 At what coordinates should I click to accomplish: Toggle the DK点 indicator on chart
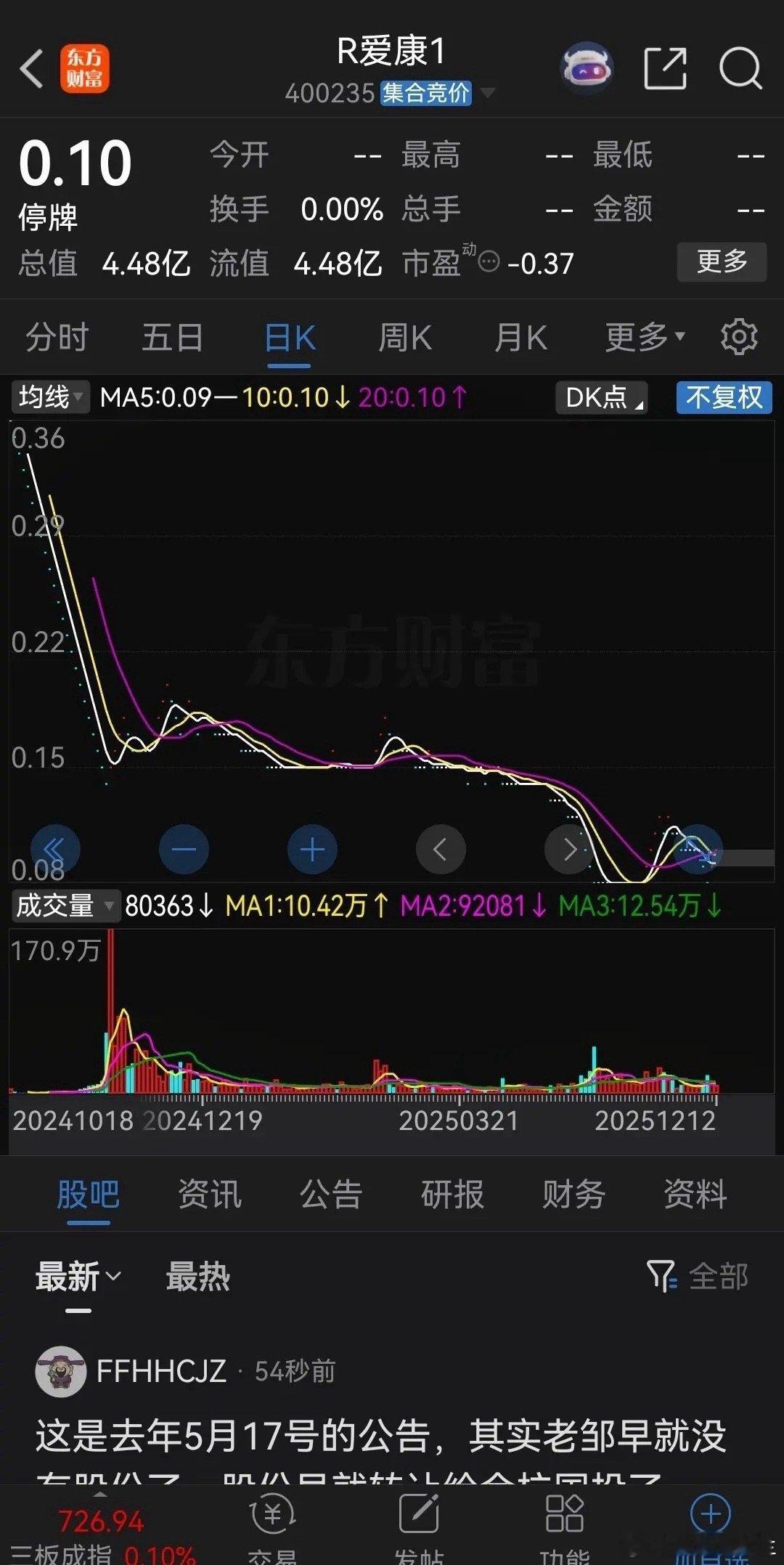tap(600, 398)
